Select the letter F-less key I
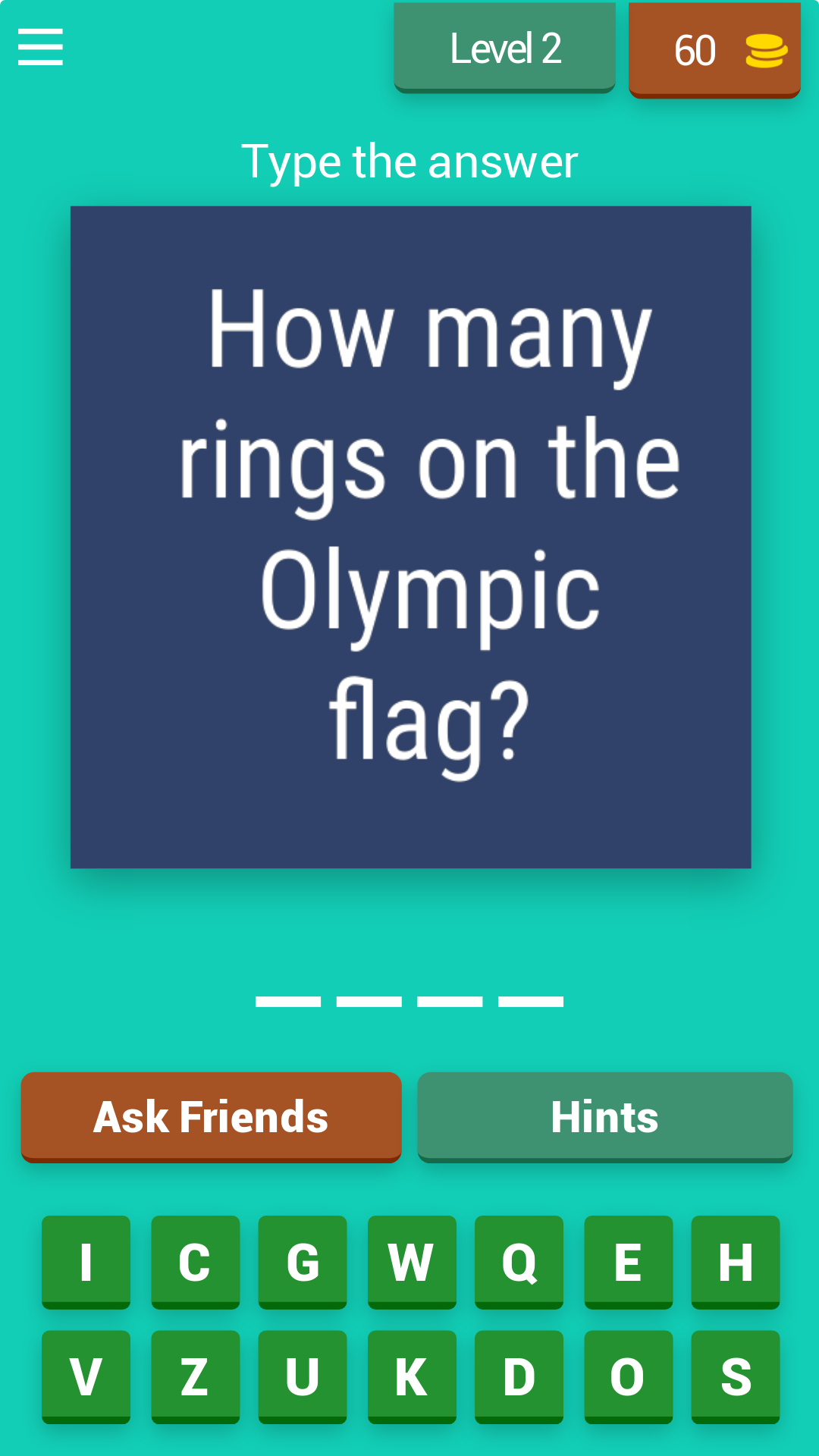The image size is (819, 1456). point(86,1262)
